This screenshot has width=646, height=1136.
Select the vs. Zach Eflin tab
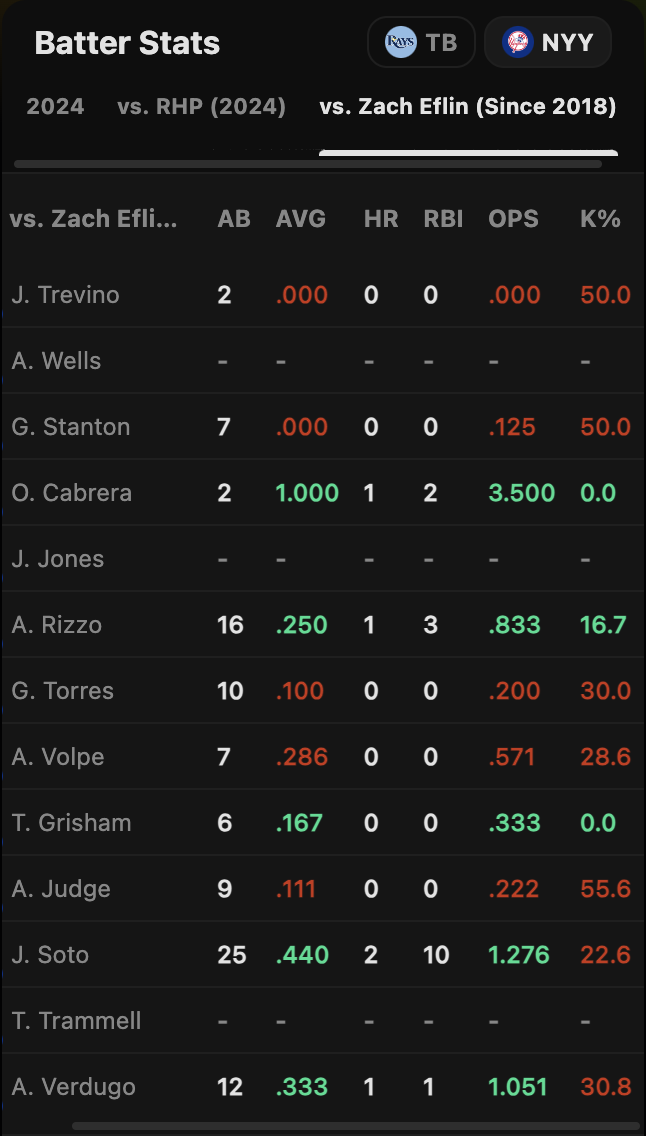[467, 106]
